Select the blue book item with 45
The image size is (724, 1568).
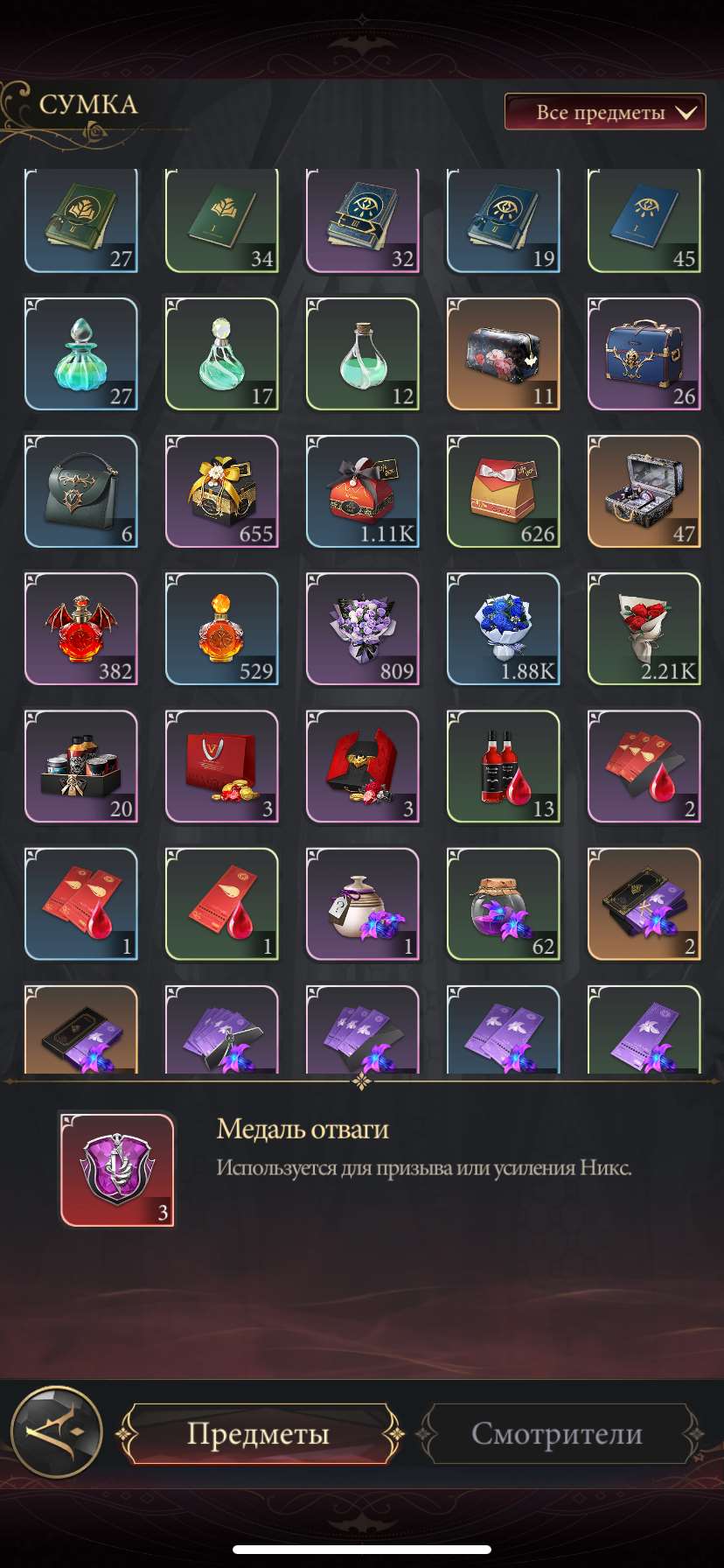coord(644,220)
